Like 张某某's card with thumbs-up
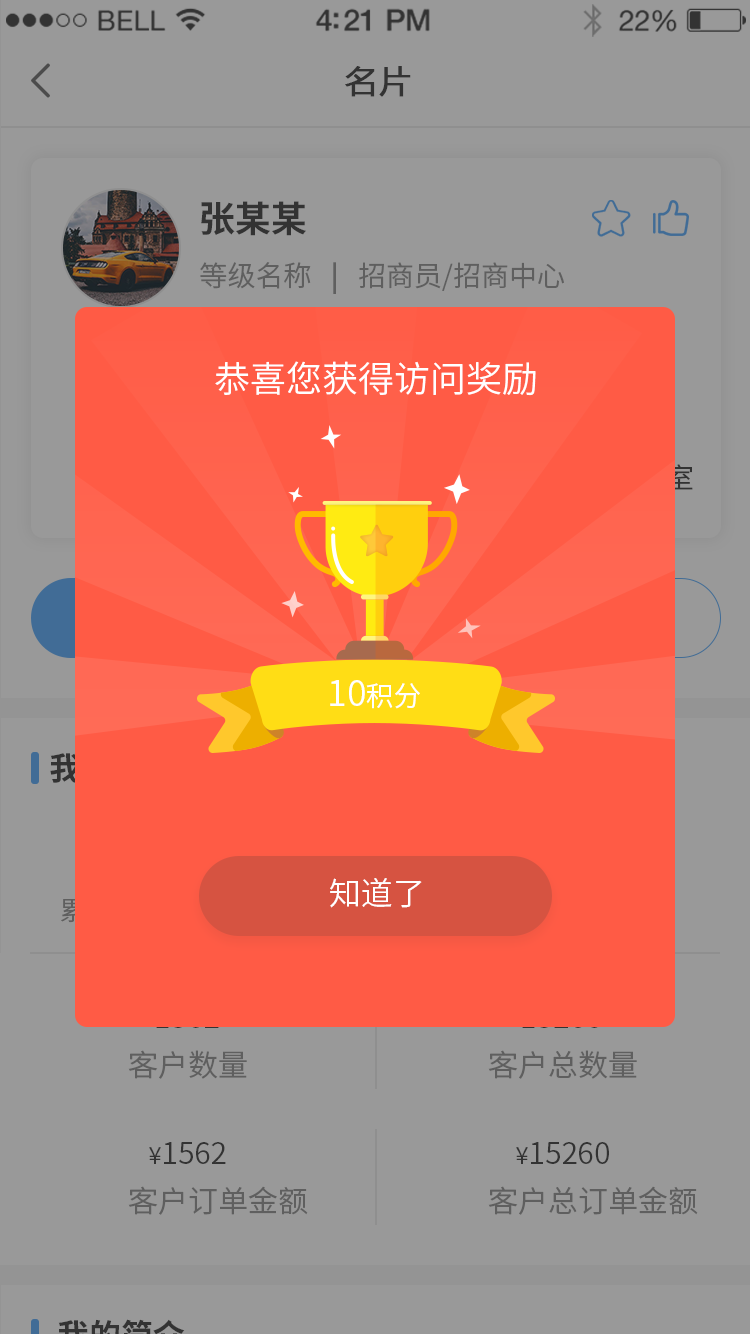Viewport: 750px width, 1334px height. pyautogui.click(x=671, y=218)
